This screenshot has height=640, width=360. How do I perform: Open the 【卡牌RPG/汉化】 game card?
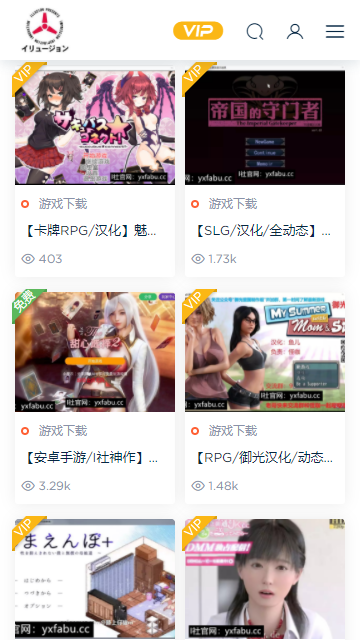[x=95, y=170]
